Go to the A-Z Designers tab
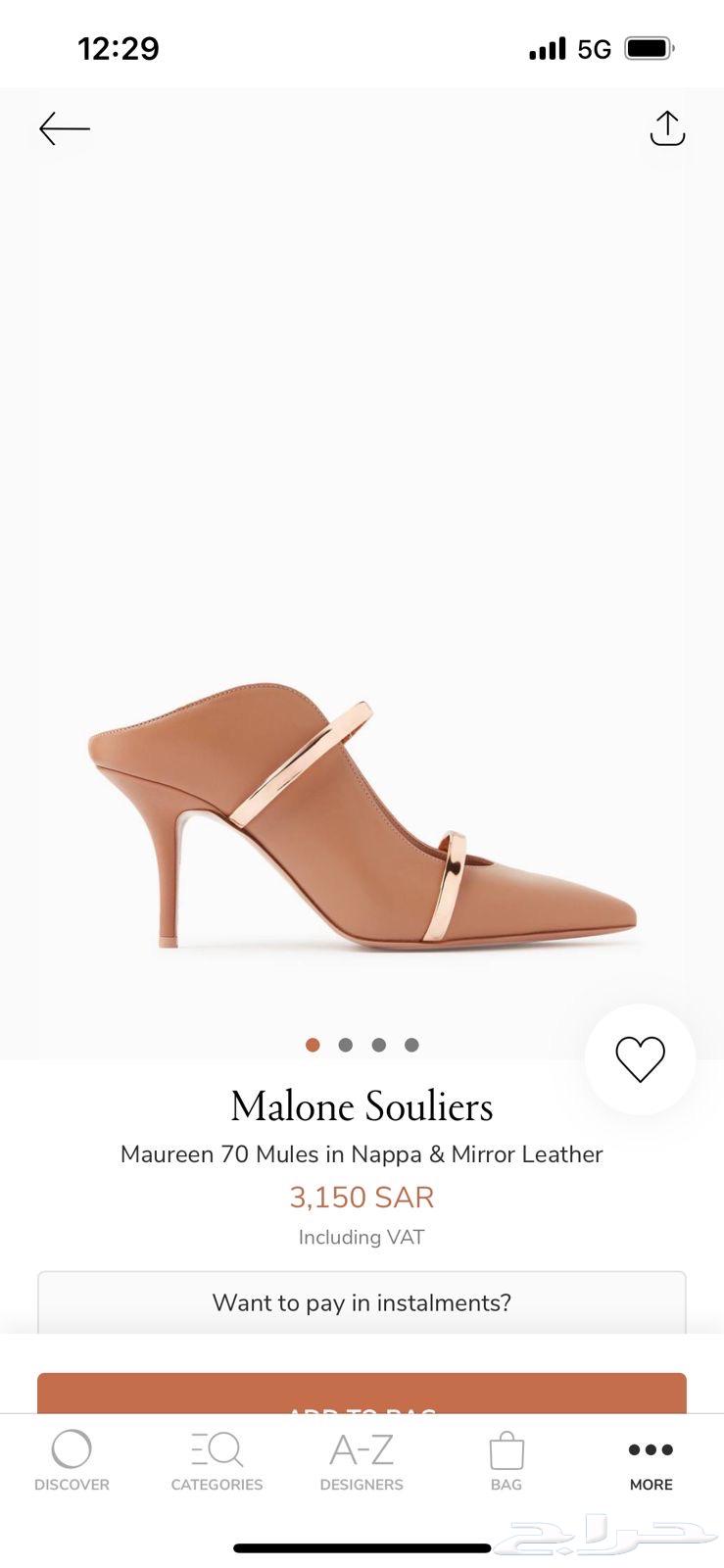The image size is (724, 1568). (x=362, y=1460)
